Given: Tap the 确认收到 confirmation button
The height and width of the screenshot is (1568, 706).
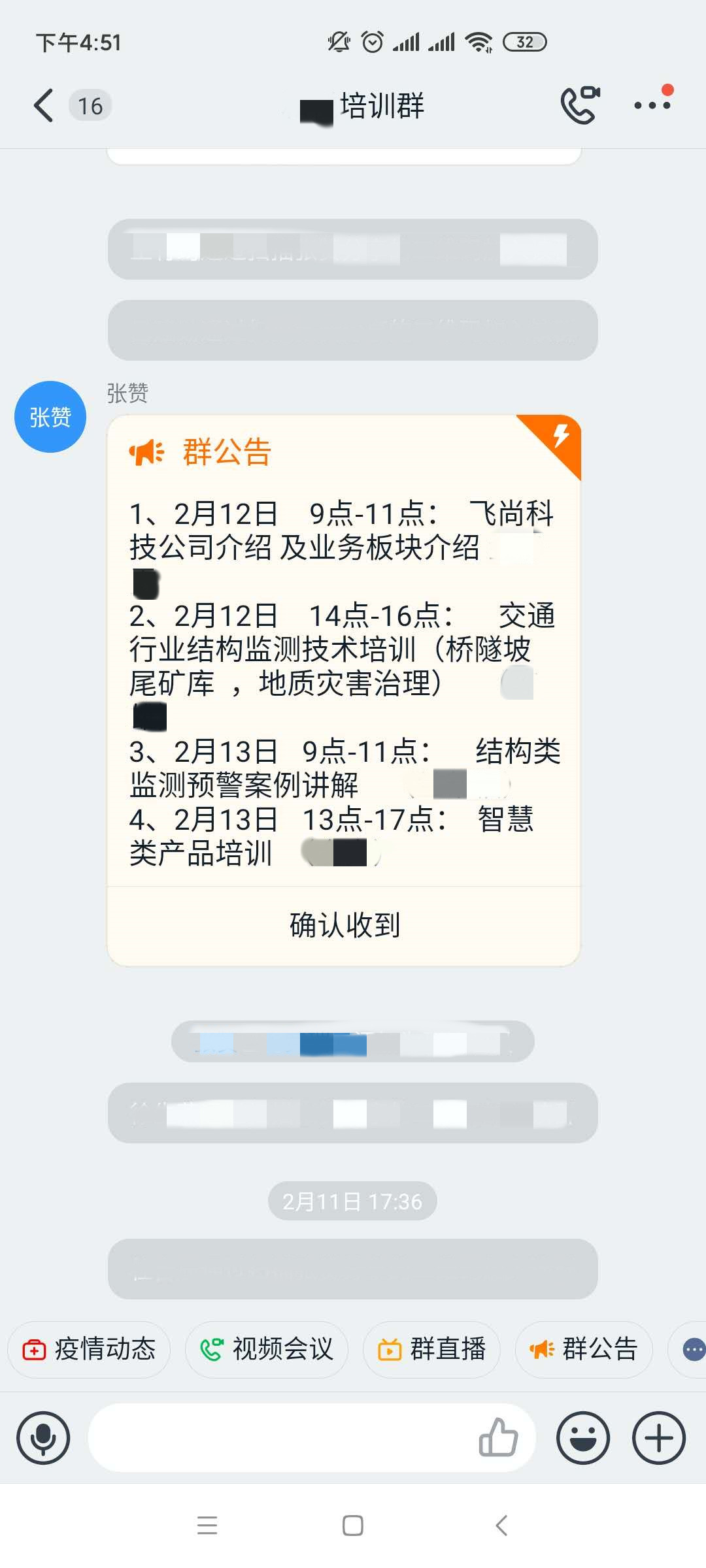Looking at the screenshot, I should coord(345,924).
